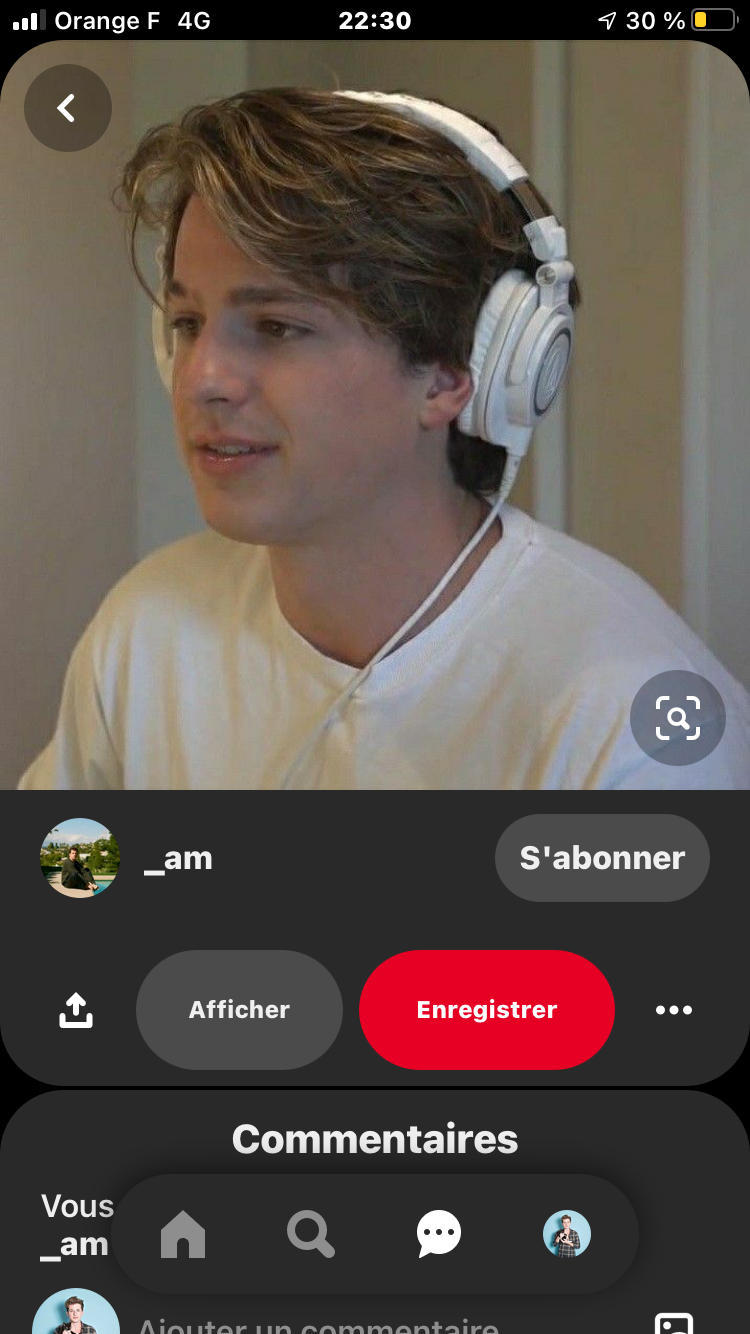Open your profile tab
750x1334 pixels.
[x=567, y=1235]
